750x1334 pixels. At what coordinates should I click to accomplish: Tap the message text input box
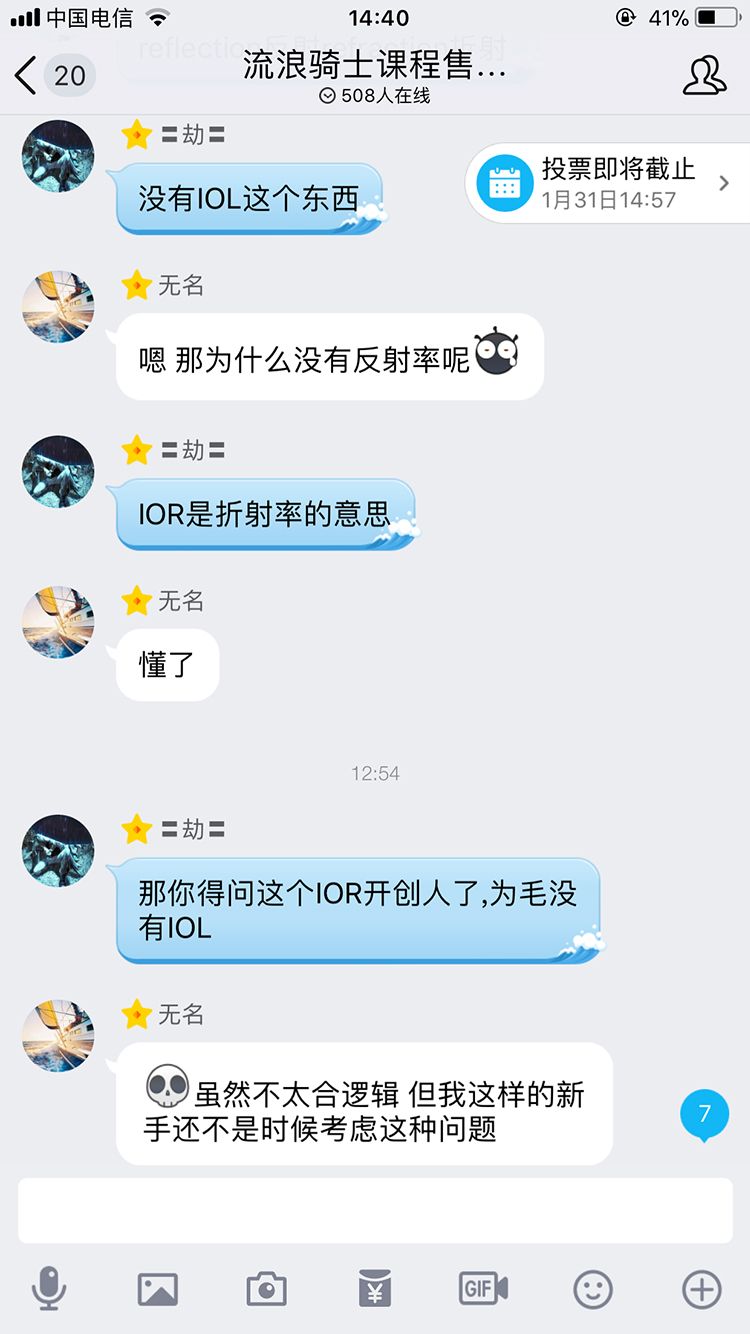pos(375,1210)
